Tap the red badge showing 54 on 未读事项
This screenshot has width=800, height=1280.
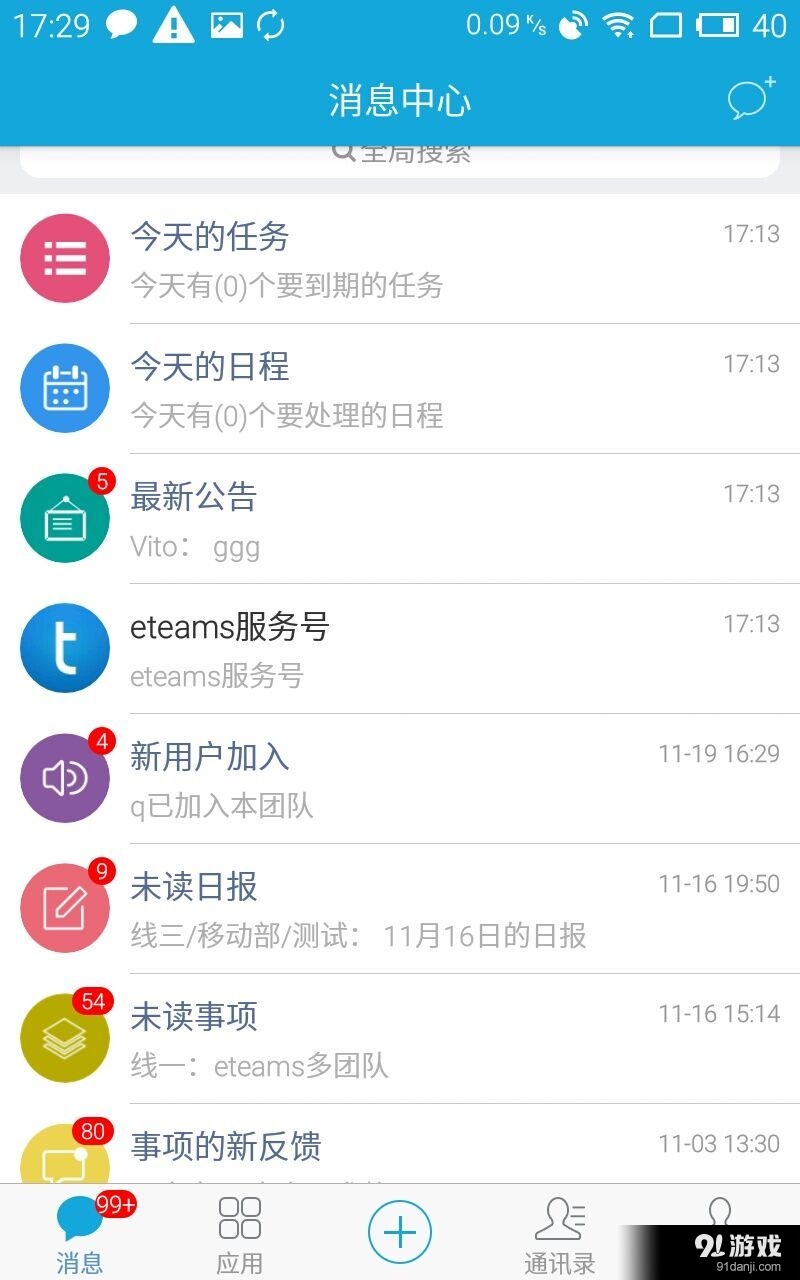tap(96, 1000)
